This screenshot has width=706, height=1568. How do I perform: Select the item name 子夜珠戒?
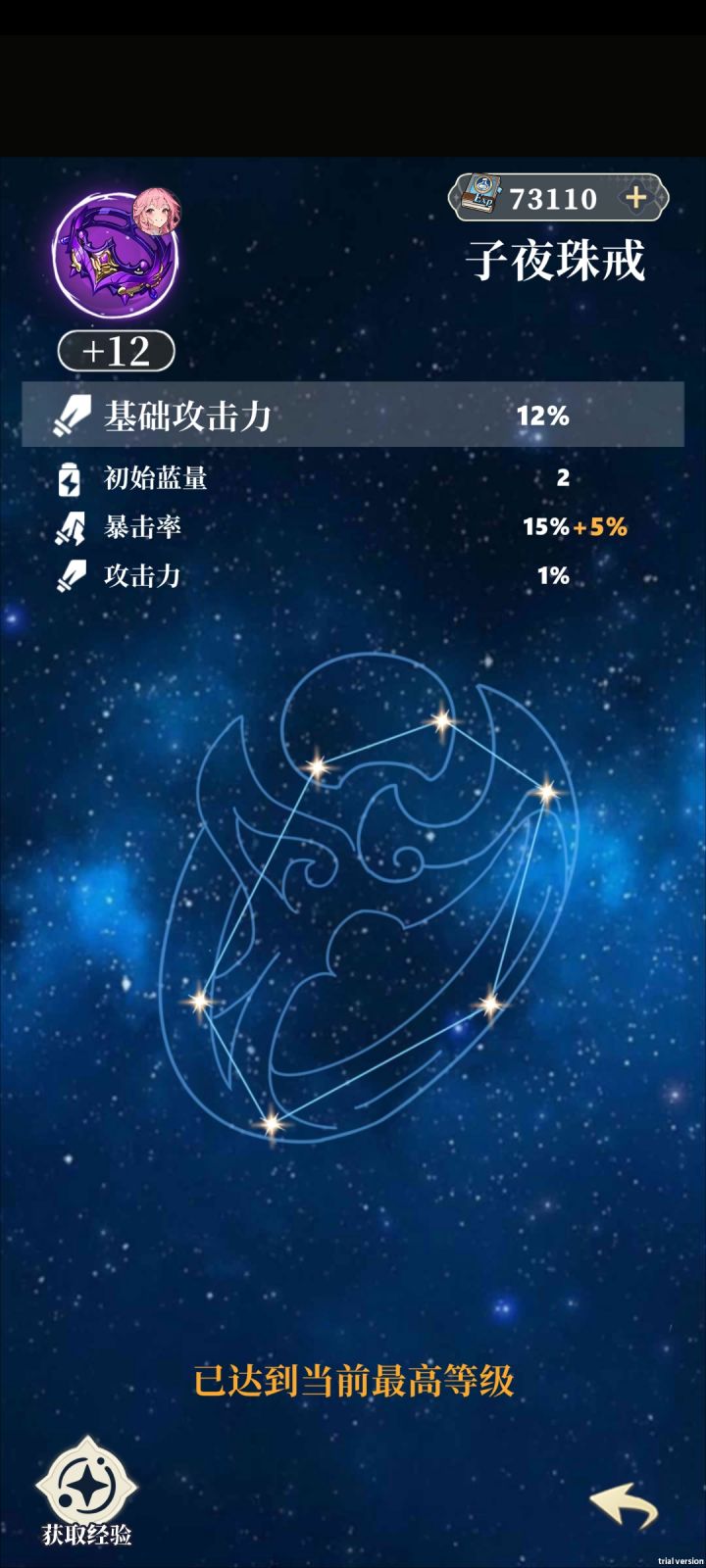(x=556, y=259)
